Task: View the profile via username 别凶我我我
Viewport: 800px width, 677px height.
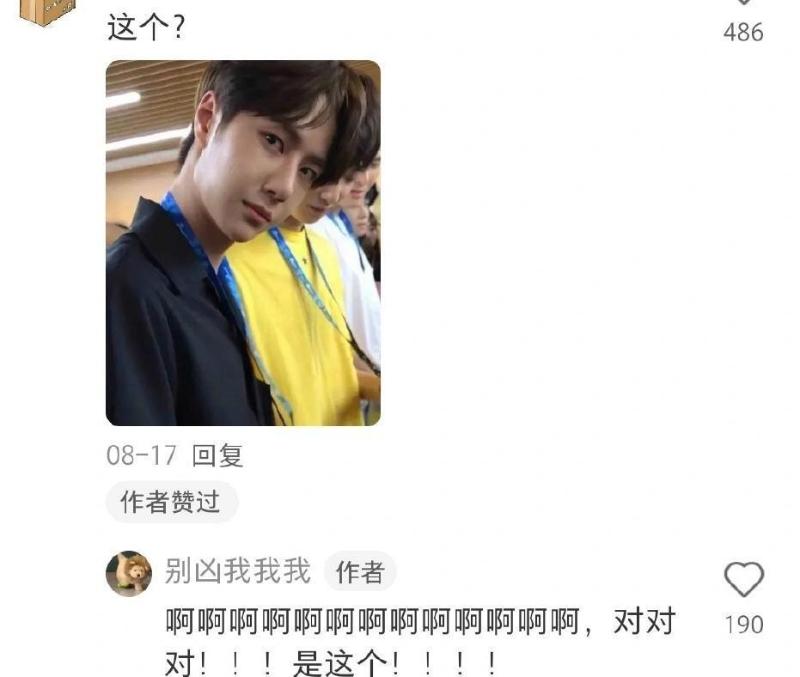Action: point(238,571)
